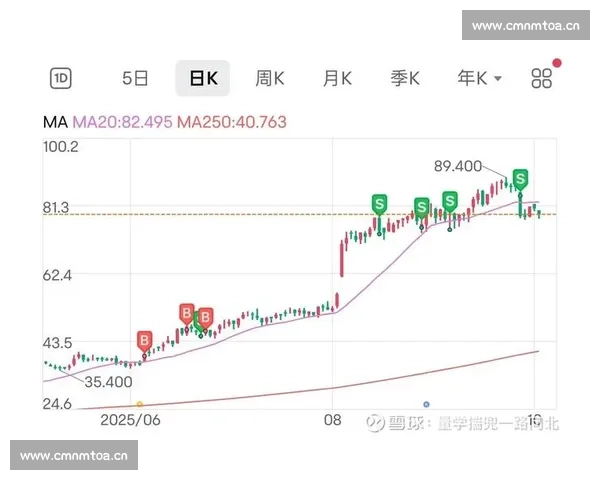This screenshot has height=480, width=600.
Task: Select the 5日 chart tab
Action: pos(135,78)
